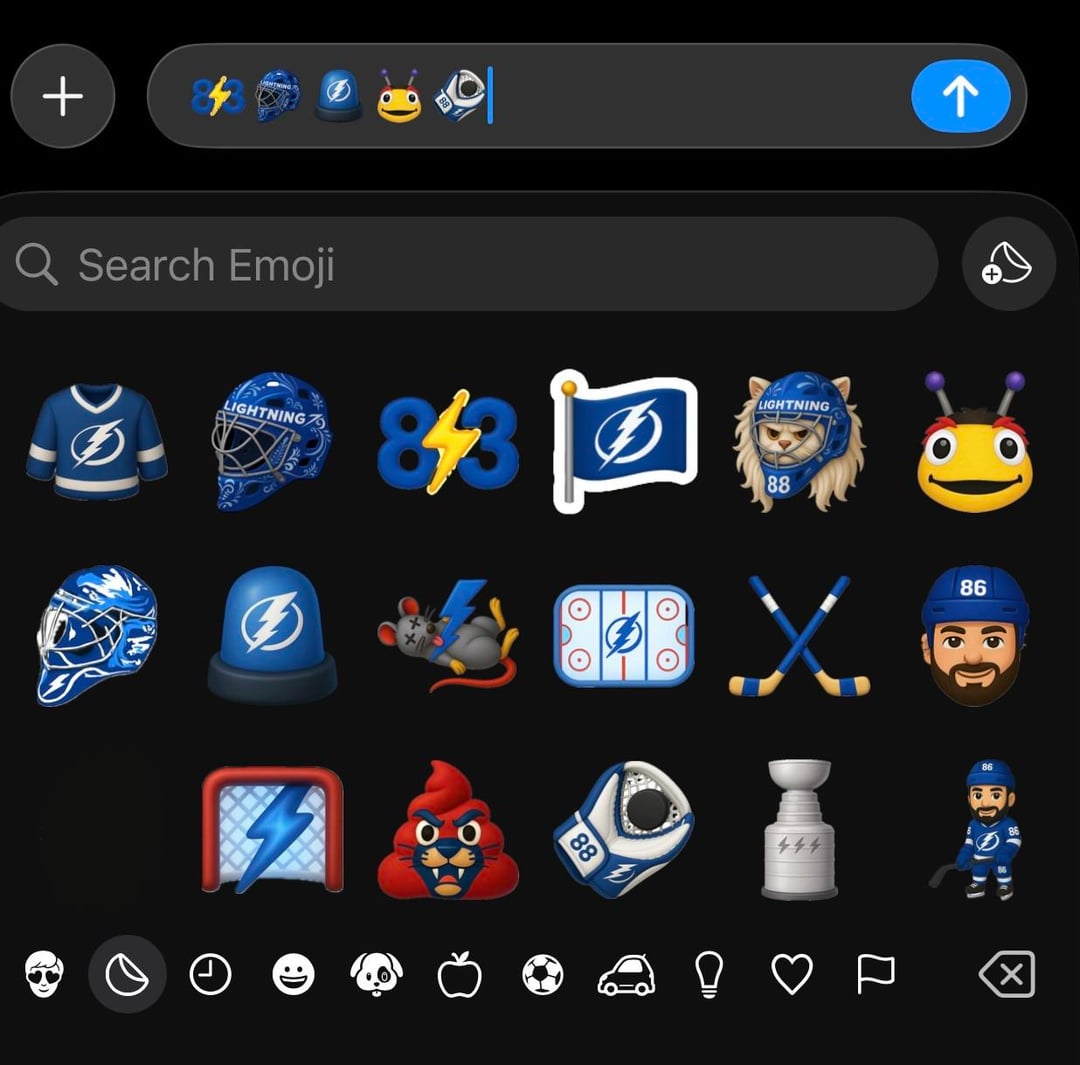1080x1065 pixels.
Task: Switch to recently used emoji
Action: (x=210, y=974)
